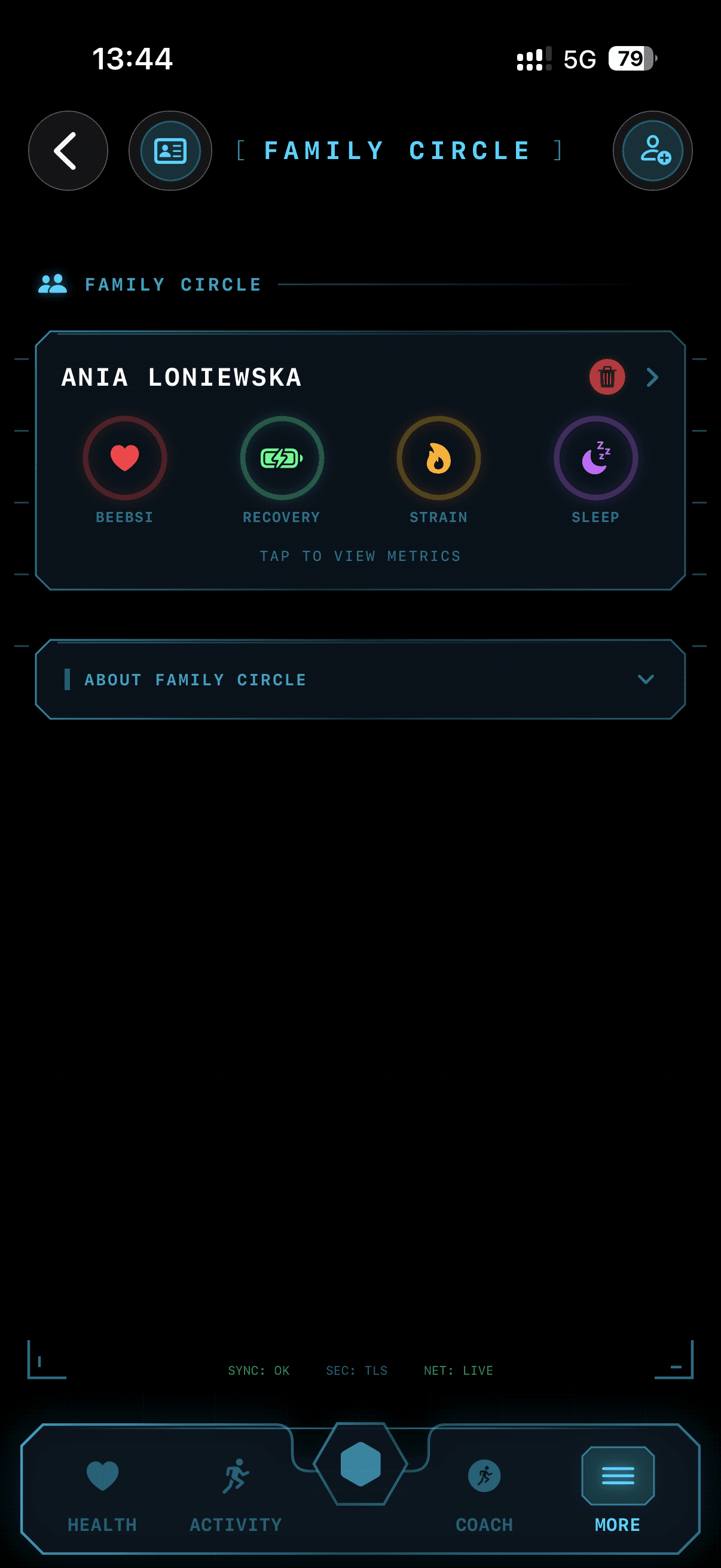Tap the center hexagon home button
The width and height of the screenshot is (721, 1568).
pyautogui.click(x=360, y=1464)
